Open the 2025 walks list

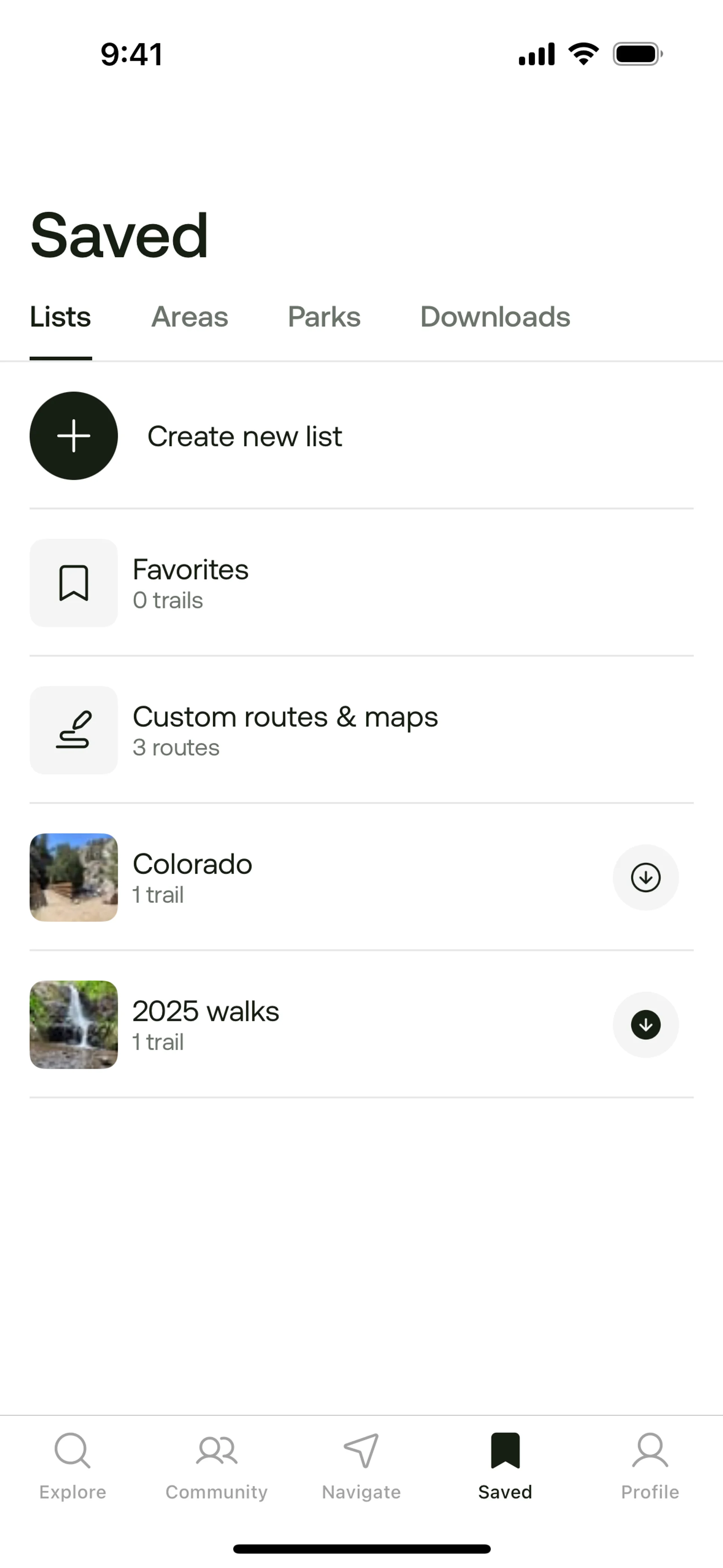(316, 1024)
